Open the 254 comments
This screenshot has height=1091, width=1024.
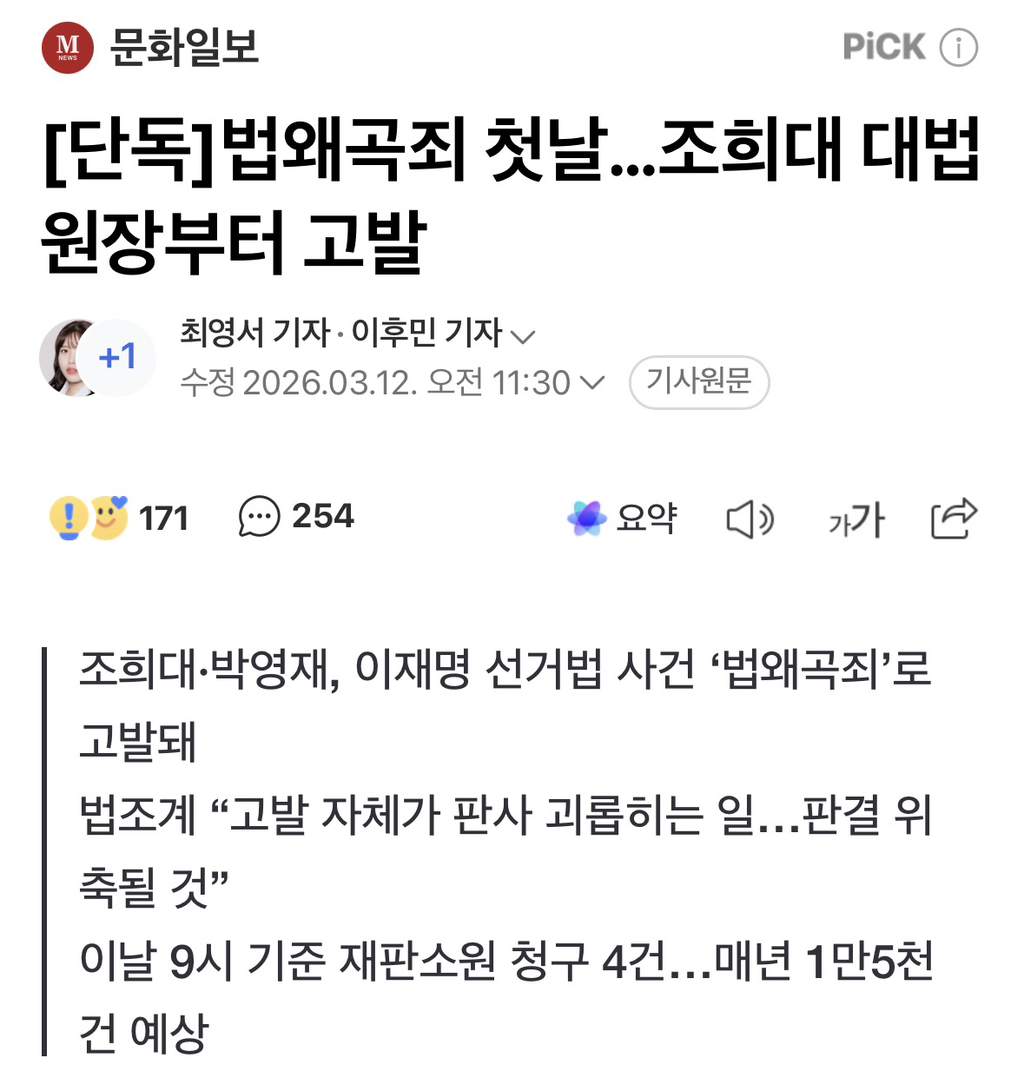296,516
